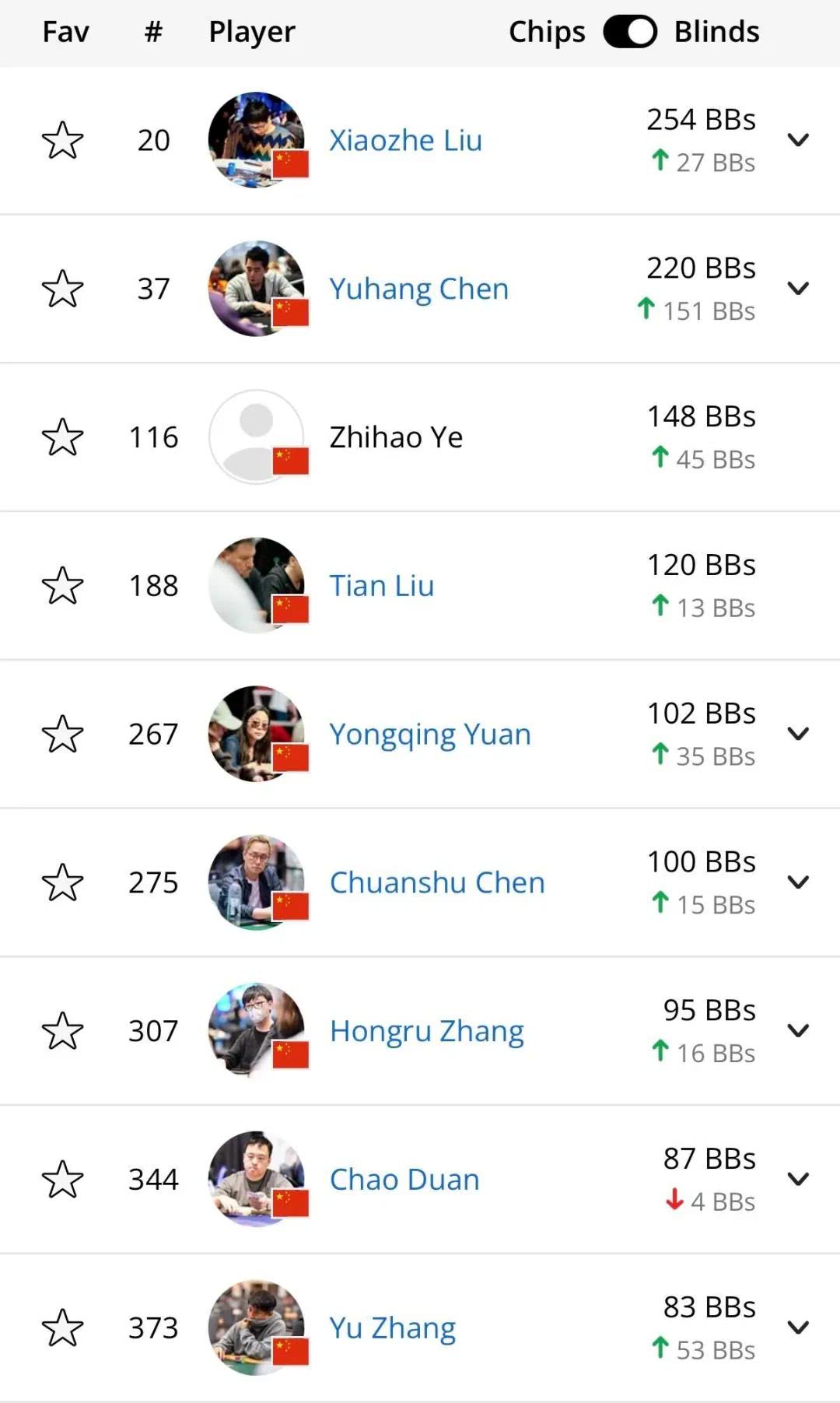Add Zhihao Ye to favorites
Screen dimensions: 840x1403
tap(62, 437)
